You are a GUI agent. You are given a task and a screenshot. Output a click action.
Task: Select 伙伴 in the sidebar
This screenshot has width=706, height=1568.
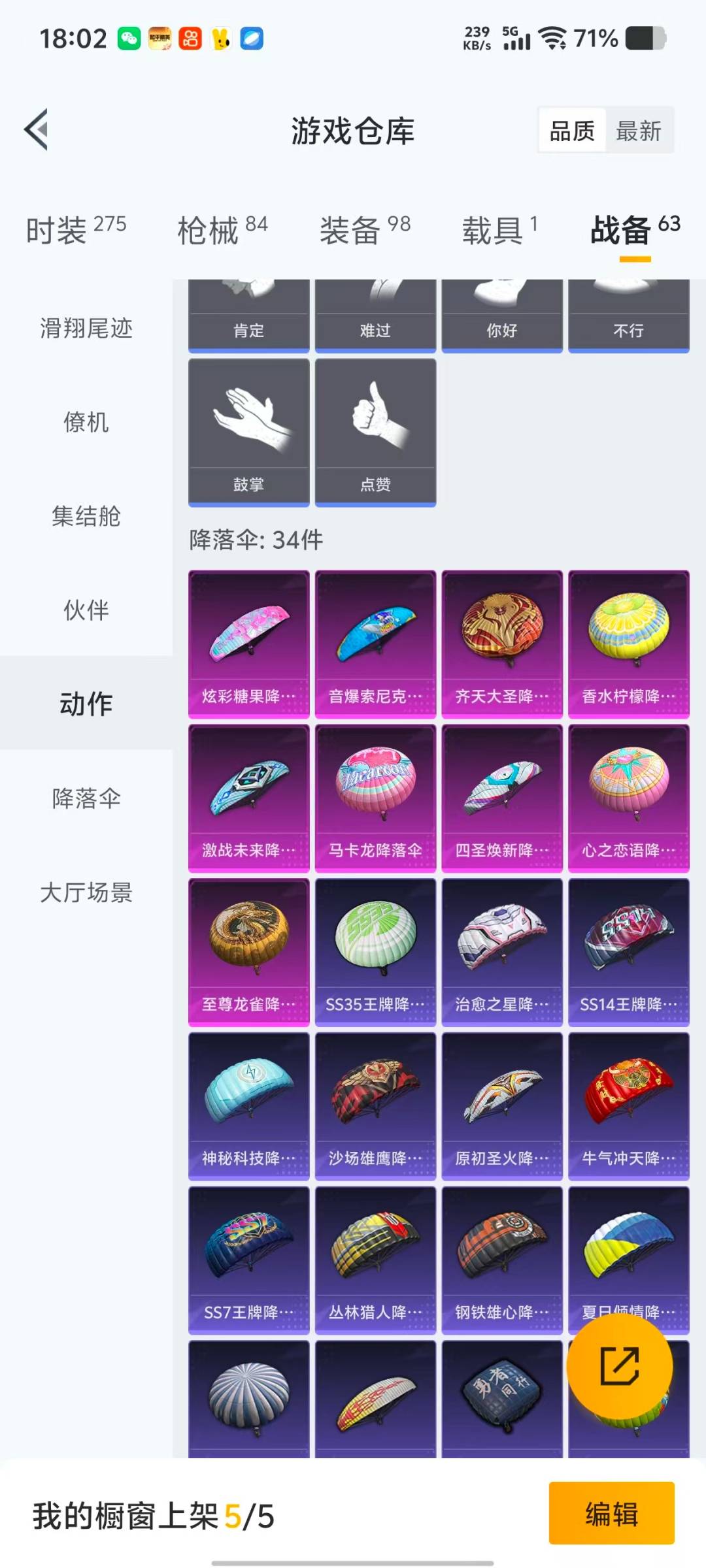86,610
